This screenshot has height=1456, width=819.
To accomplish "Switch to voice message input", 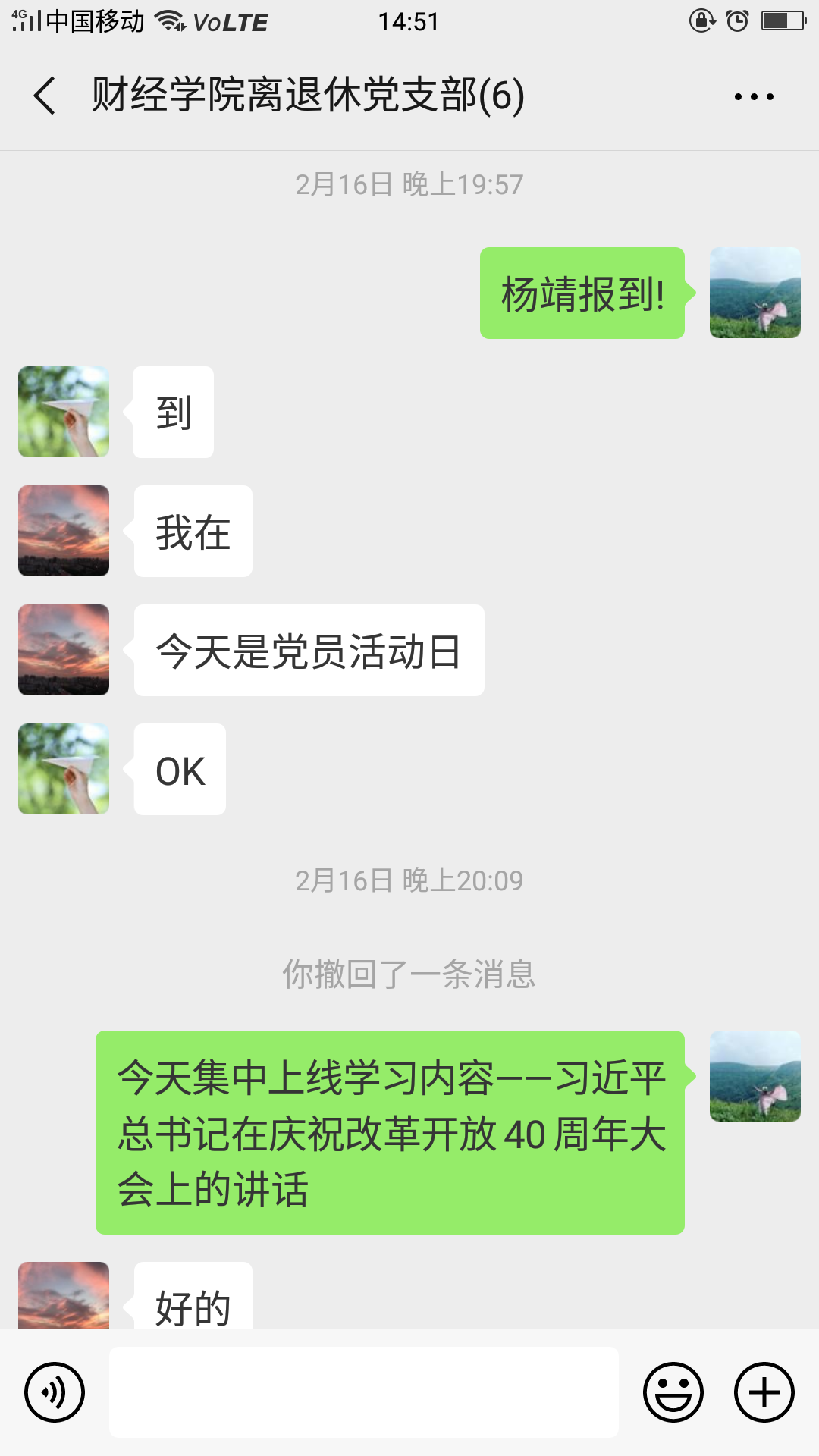I will click(55, 1392).
